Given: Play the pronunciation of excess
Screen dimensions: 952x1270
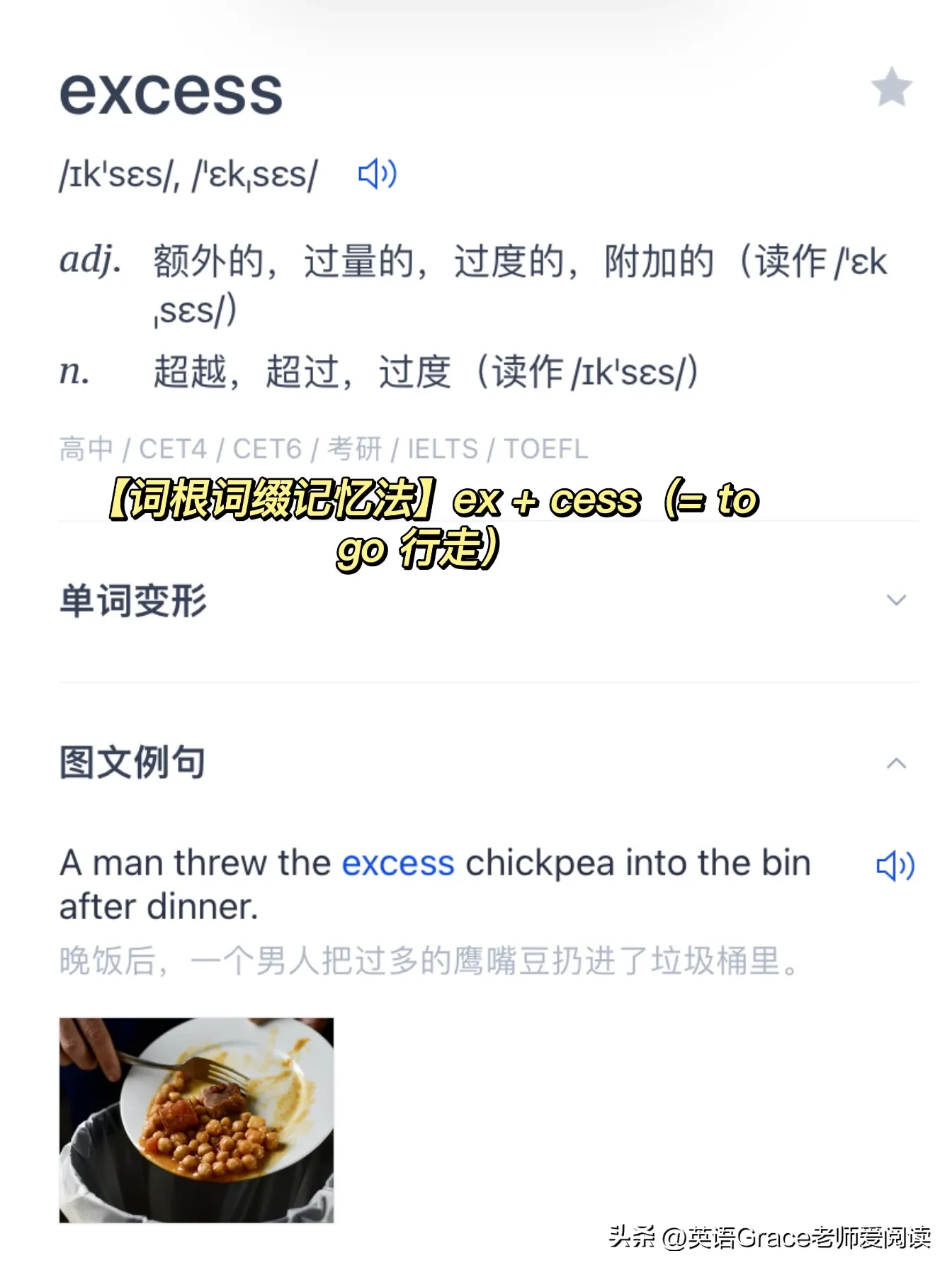Looking at the screenshot, I should click(x=377, y=174).
